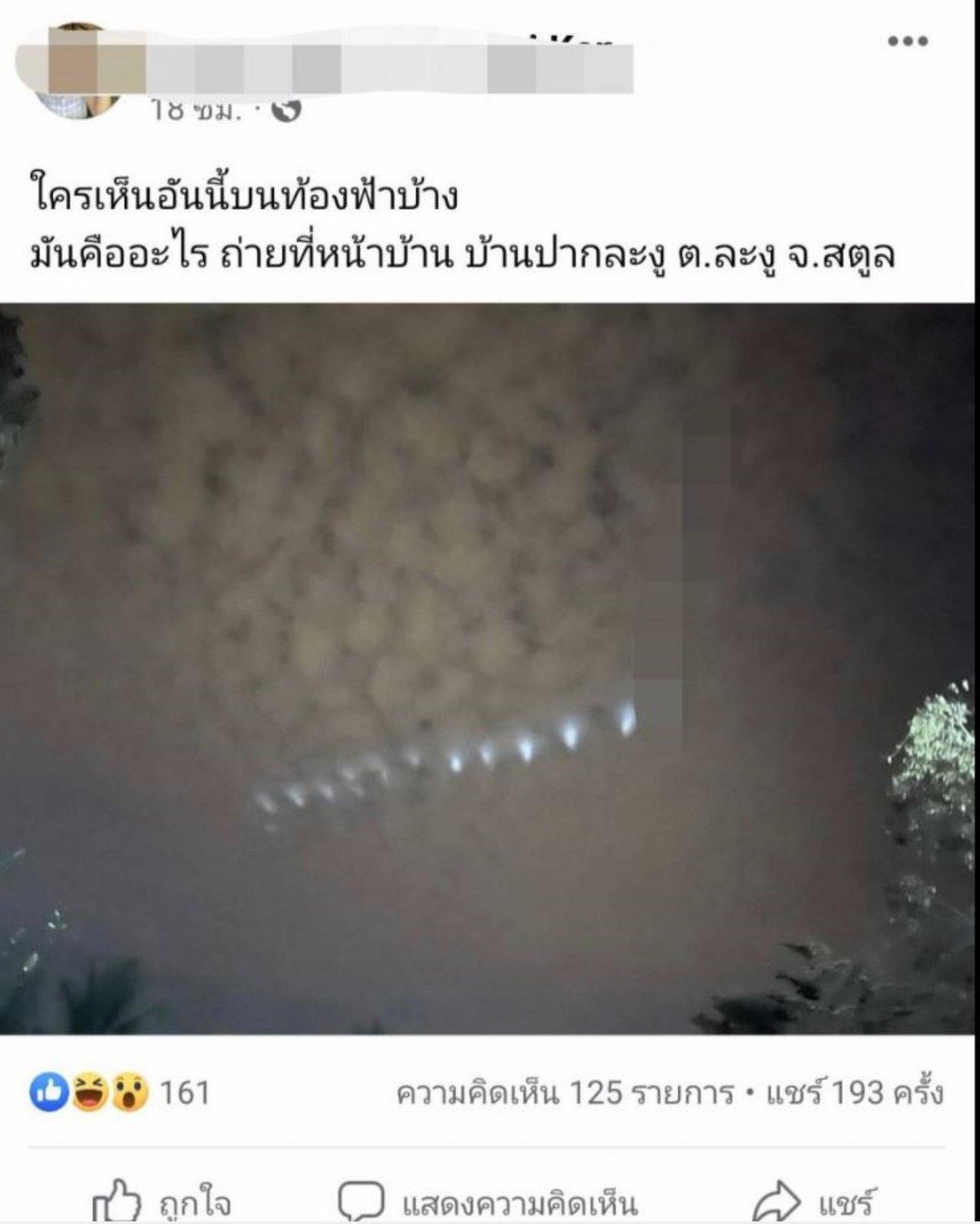The height and width of the screenshot is (1224, 980).
Task: Open the post's three-dot overflow menu
Action: tap(907, 42)
